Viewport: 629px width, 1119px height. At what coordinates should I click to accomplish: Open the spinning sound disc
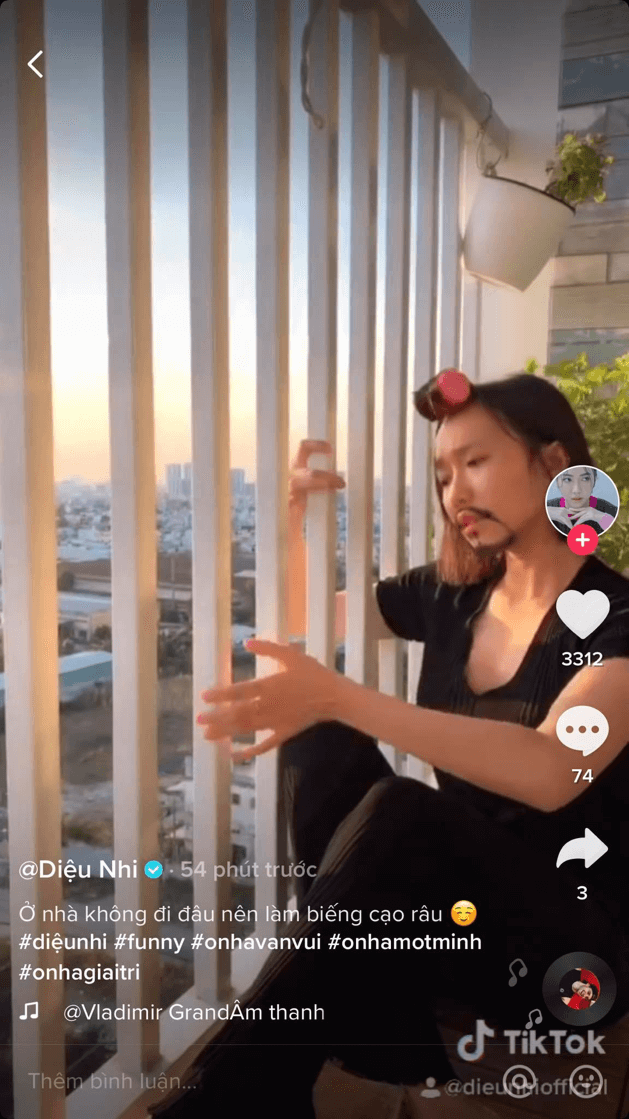[579, 989]
